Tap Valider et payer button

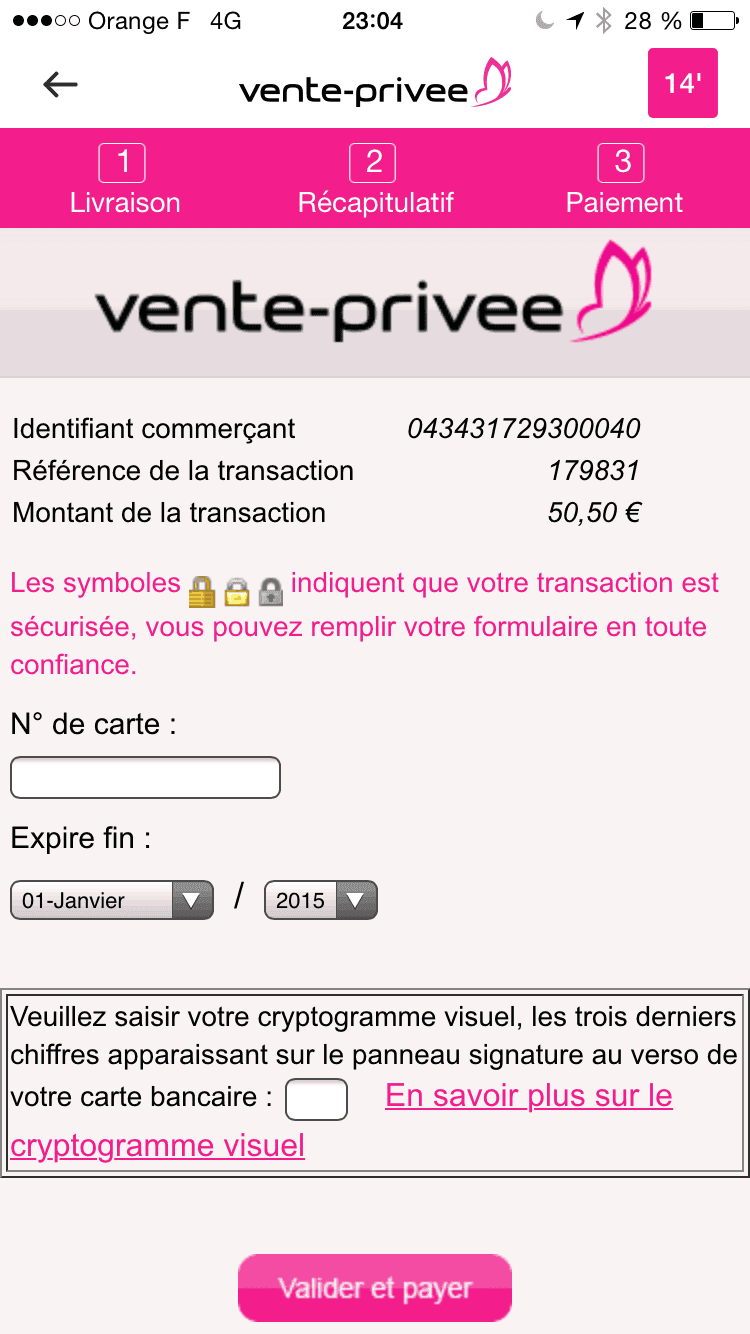click(x=375, y=1288)
